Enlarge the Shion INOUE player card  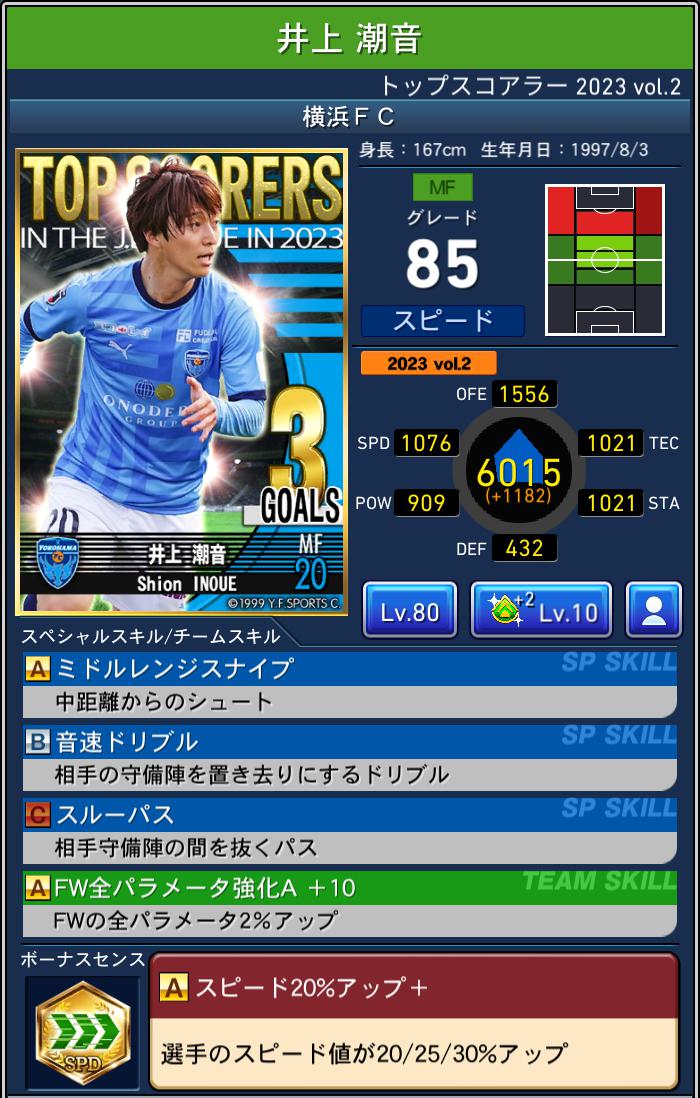pyautogui.click(x=181, y=381)
